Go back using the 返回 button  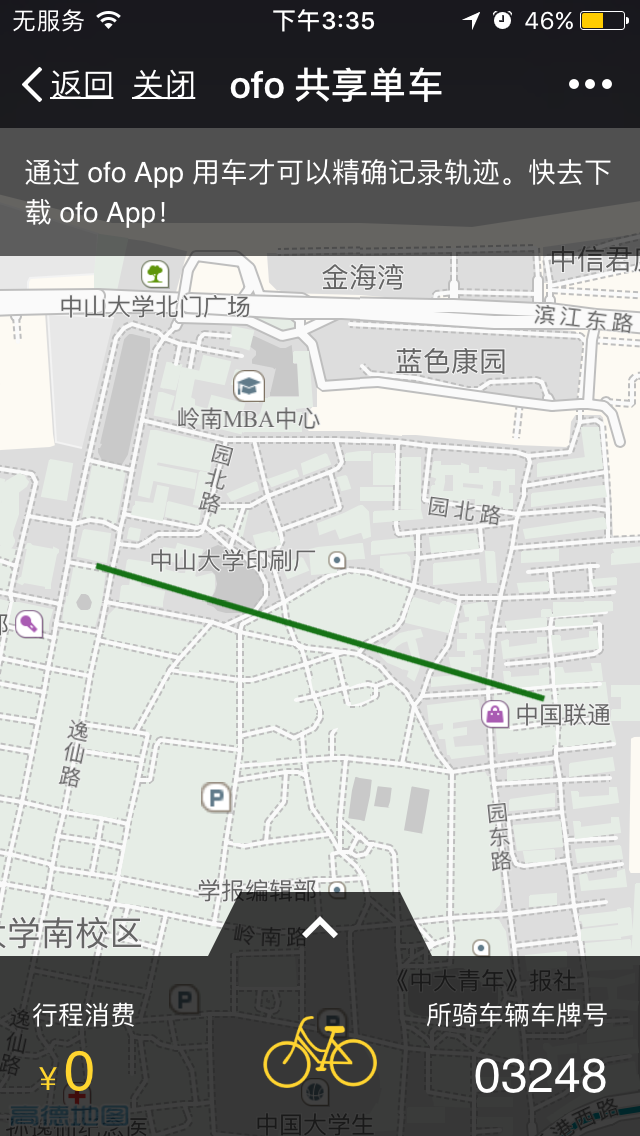pos(68,85)
